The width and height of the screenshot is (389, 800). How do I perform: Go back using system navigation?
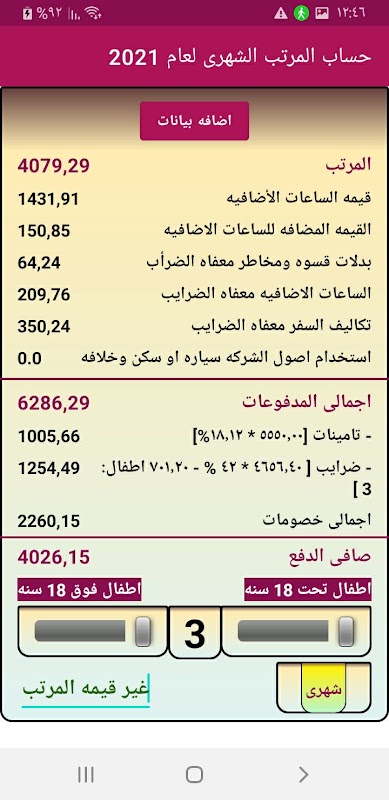pyautogui.click(x=303, y=774)
